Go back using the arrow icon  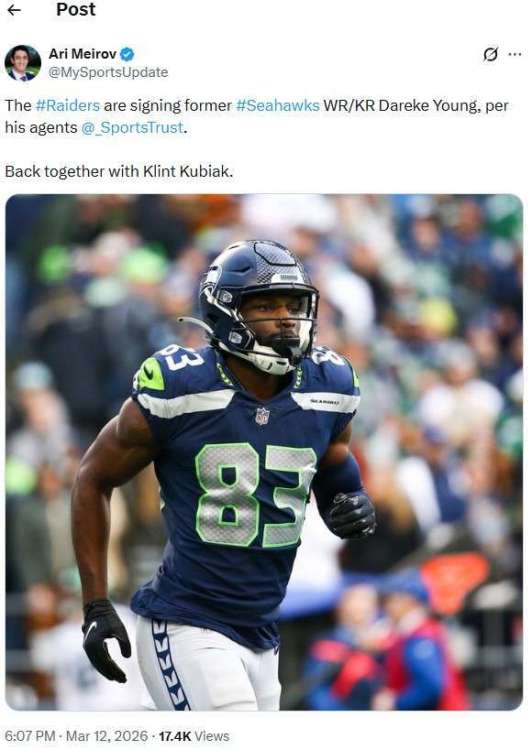[14, 10]
